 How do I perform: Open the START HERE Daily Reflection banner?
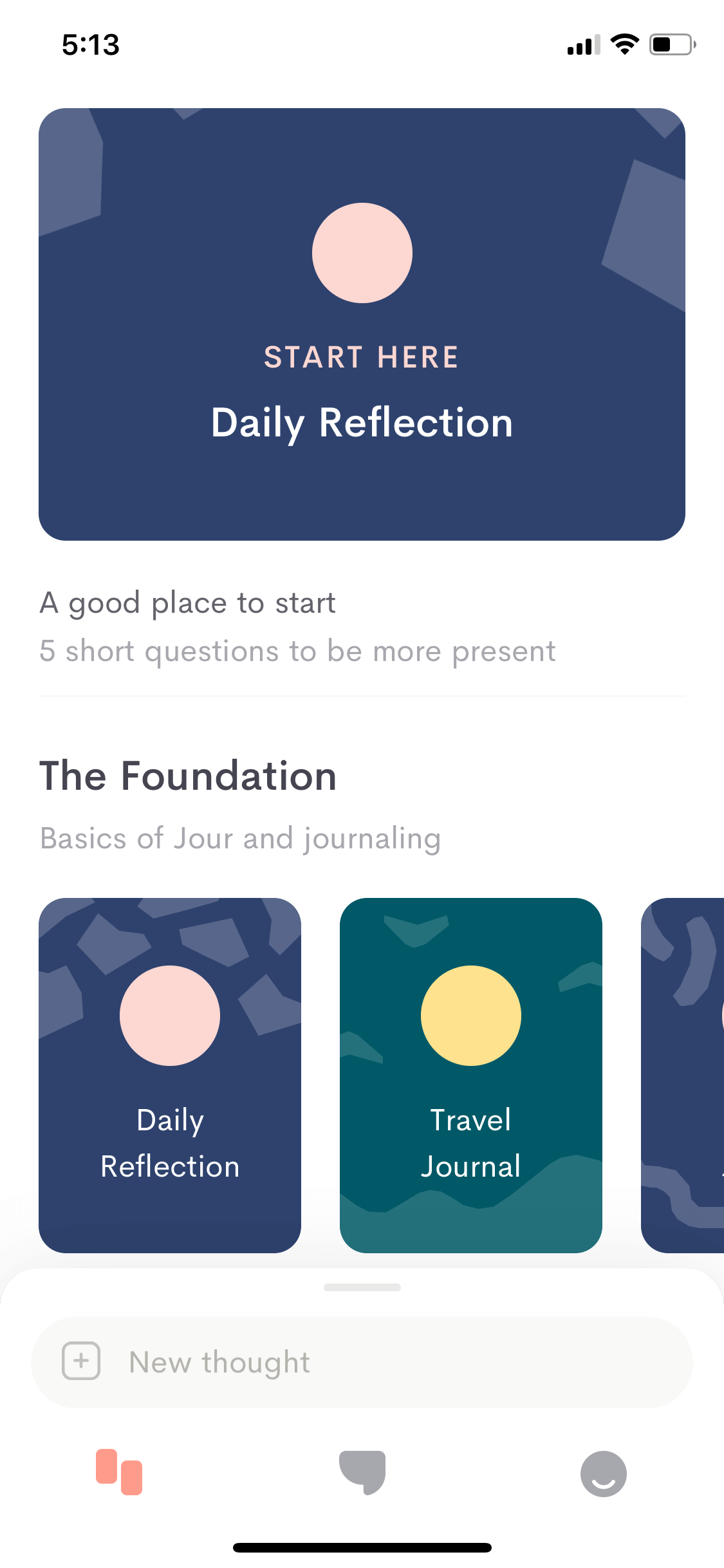tap(362, 324)
